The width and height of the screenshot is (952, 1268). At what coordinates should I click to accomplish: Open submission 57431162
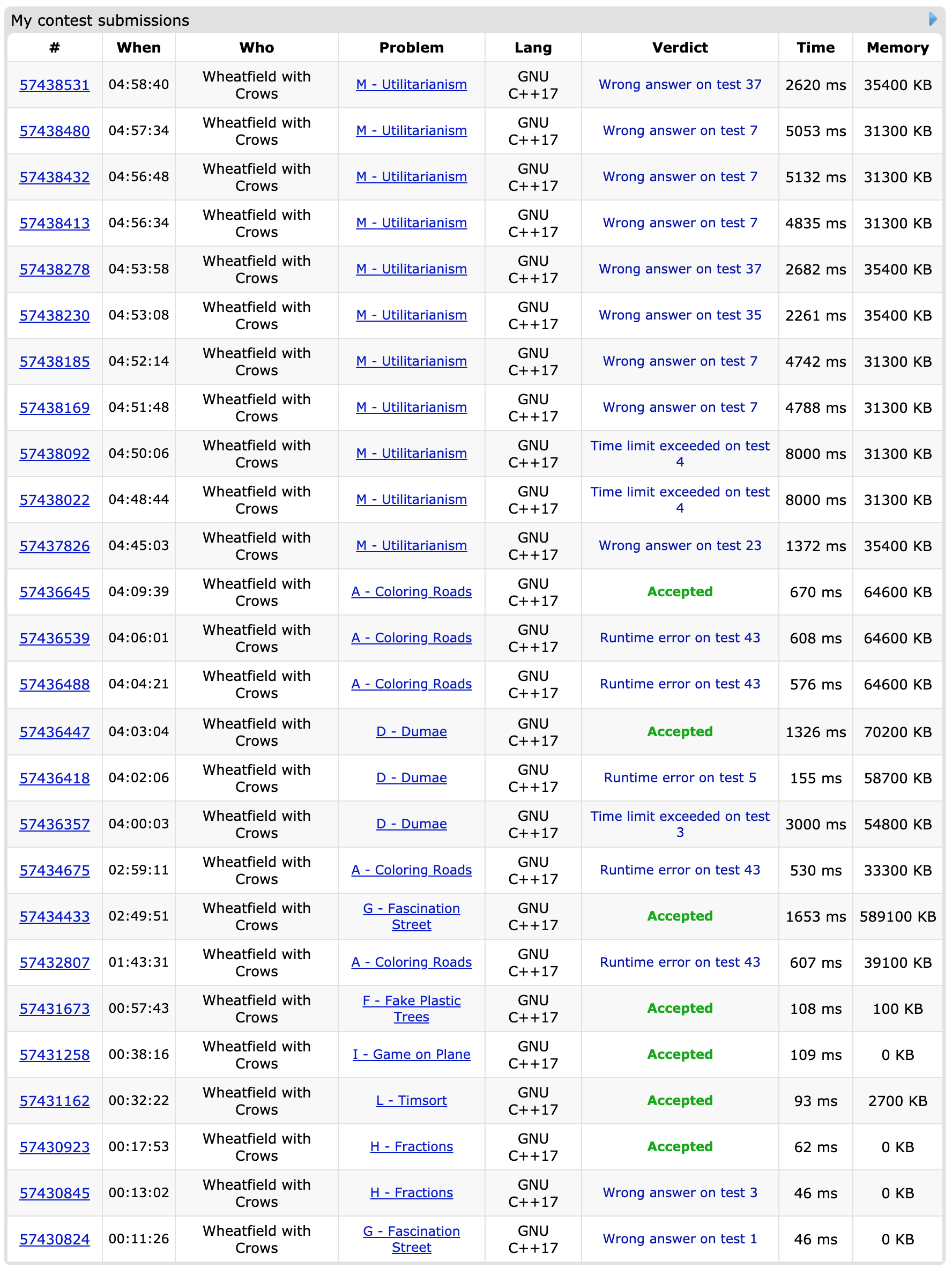click(x=55, y=1101)
